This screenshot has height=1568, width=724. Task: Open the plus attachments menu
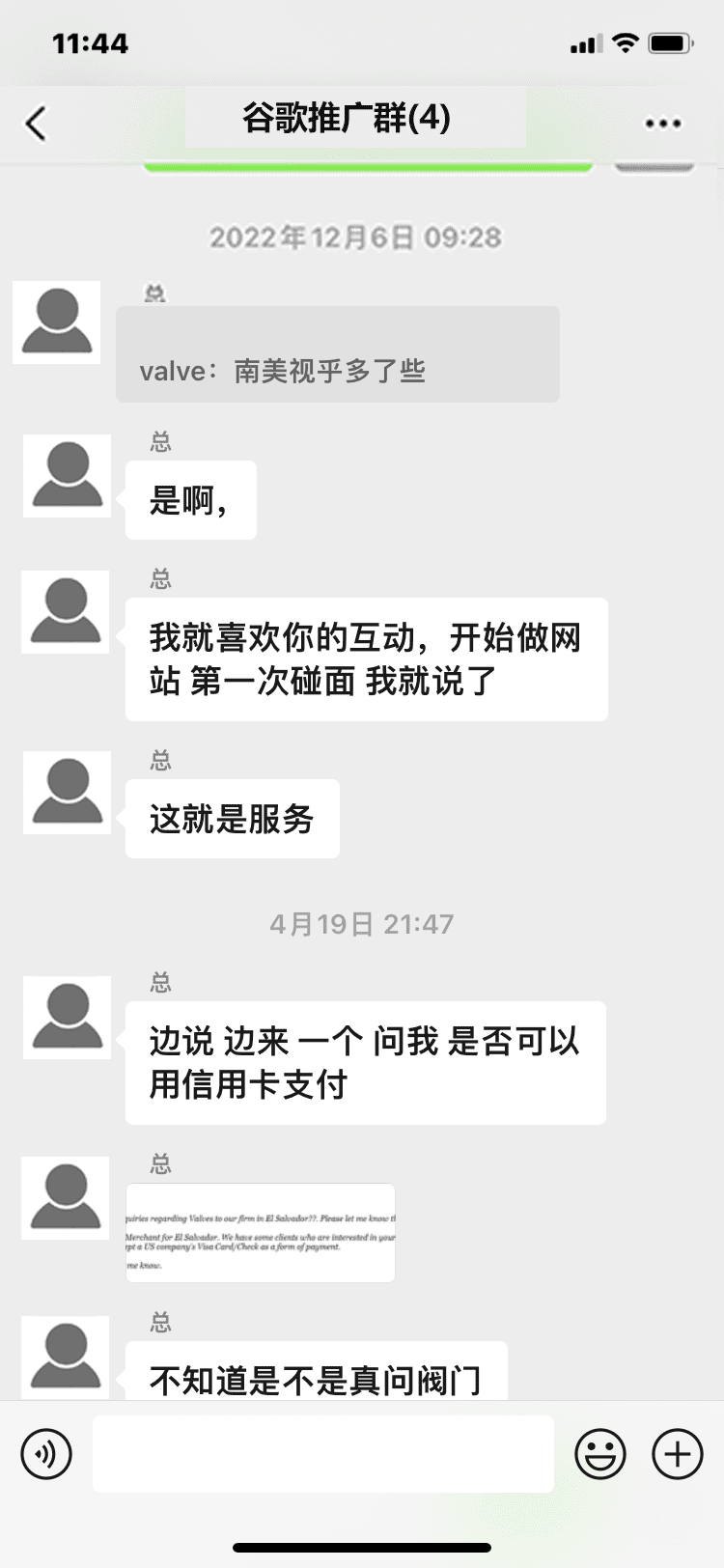click(x=678, y=1453)
